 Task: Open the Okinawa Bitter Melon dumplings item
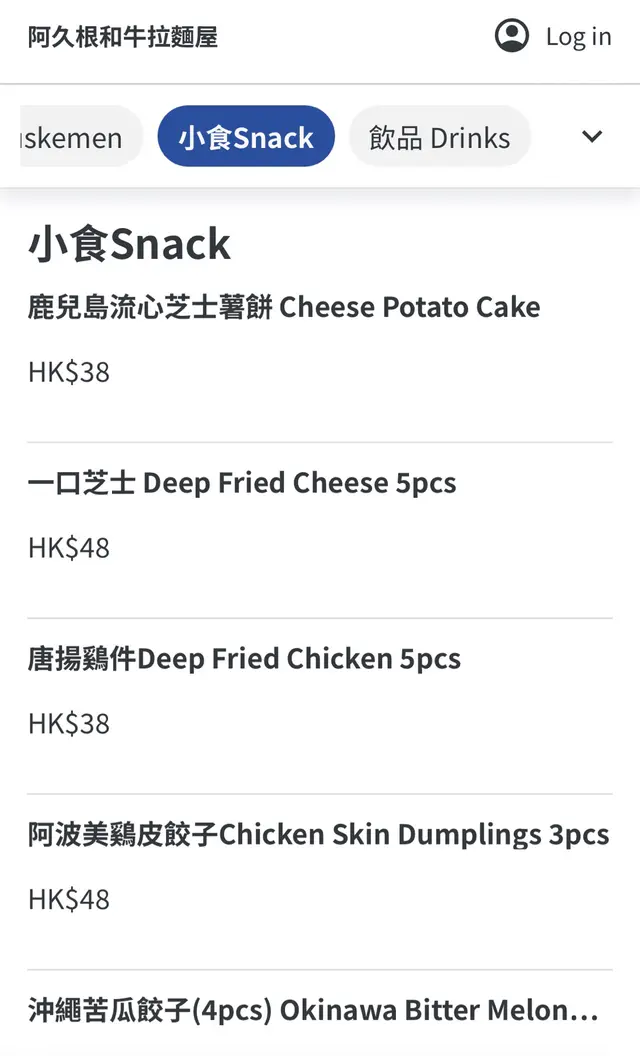(312, 1011)
